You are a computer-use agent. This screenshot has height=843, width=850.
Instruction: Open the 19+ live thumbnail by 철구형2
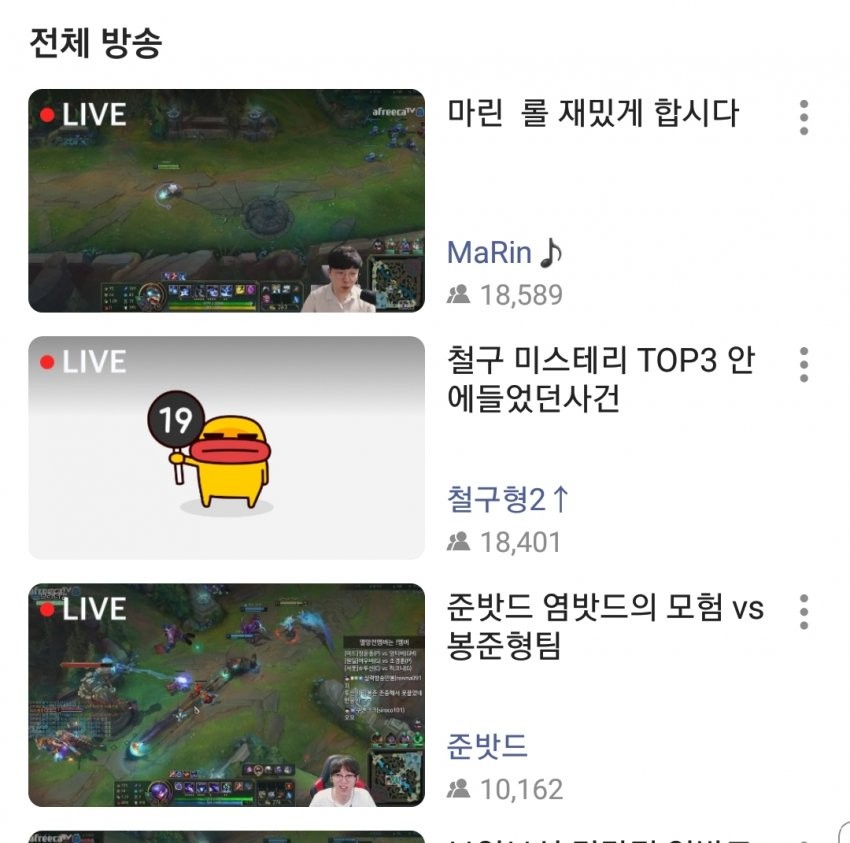click(x=226, y=447)
